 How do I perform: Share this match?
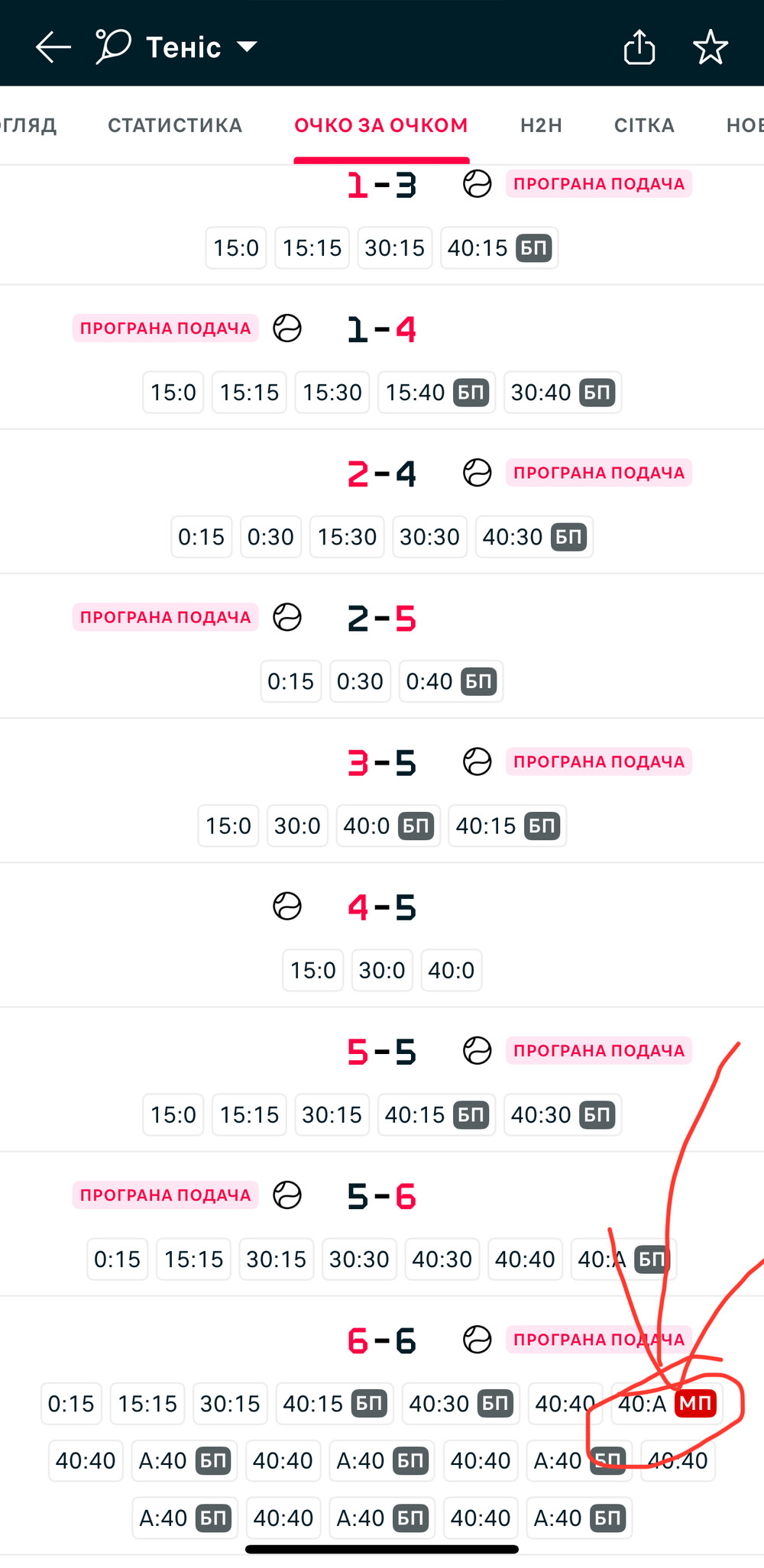[639, 47]
